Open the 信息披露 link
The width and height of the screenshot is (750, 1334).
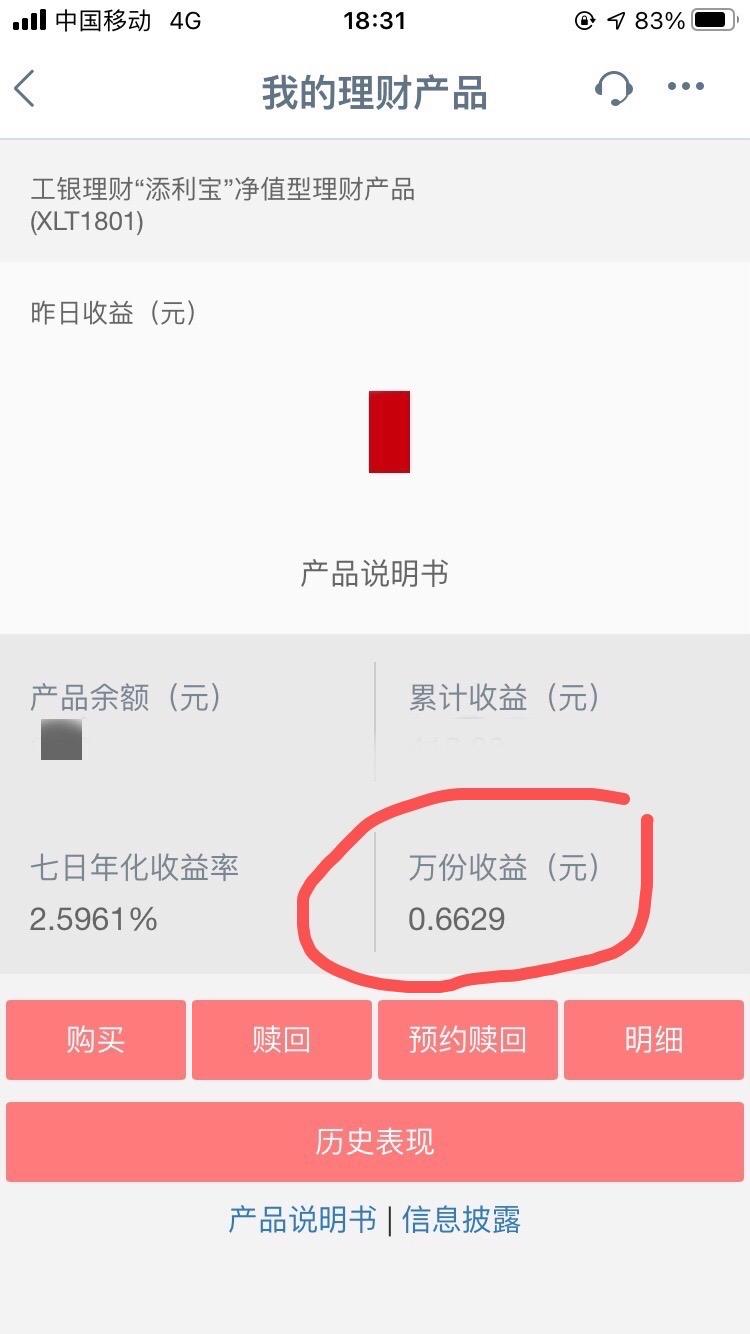click(461, 1220)
